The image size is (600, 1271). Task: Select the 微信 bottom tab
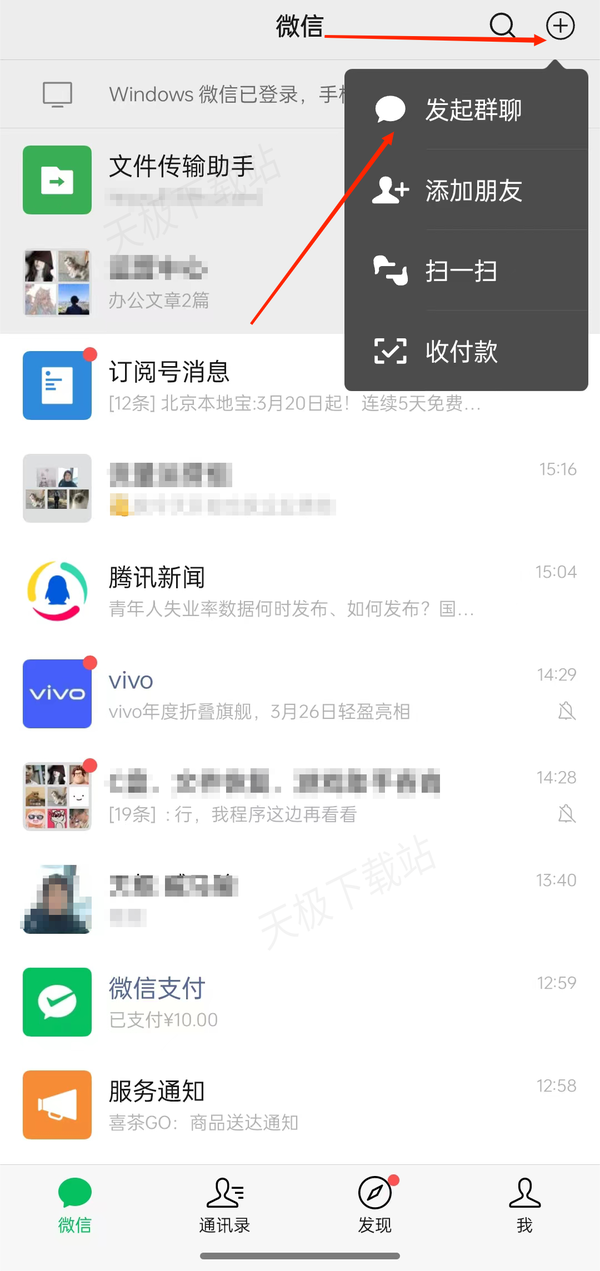[74, 1205]
